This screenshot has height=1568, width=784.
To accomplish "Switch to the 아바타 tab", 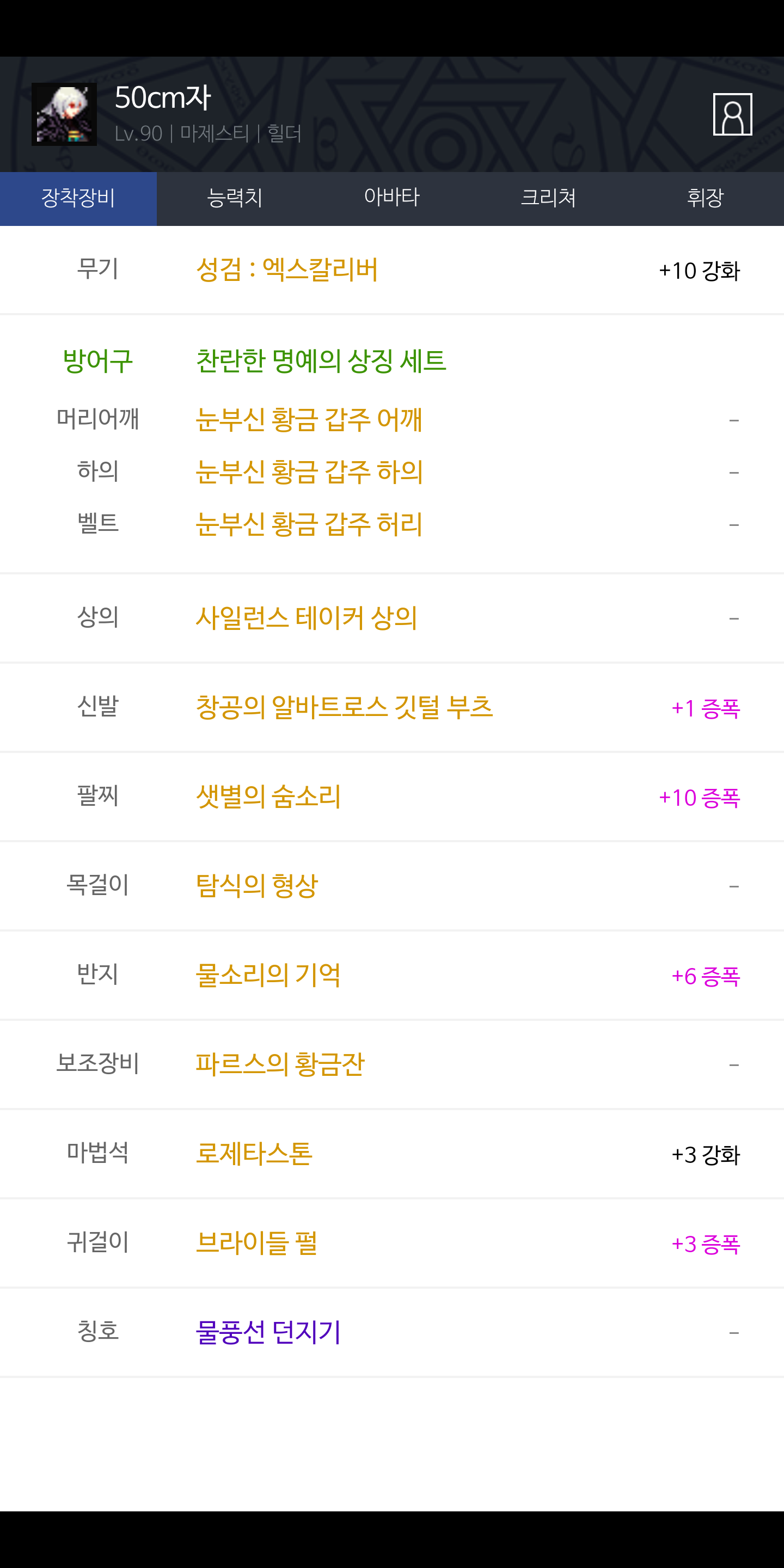I will point(392,198).
